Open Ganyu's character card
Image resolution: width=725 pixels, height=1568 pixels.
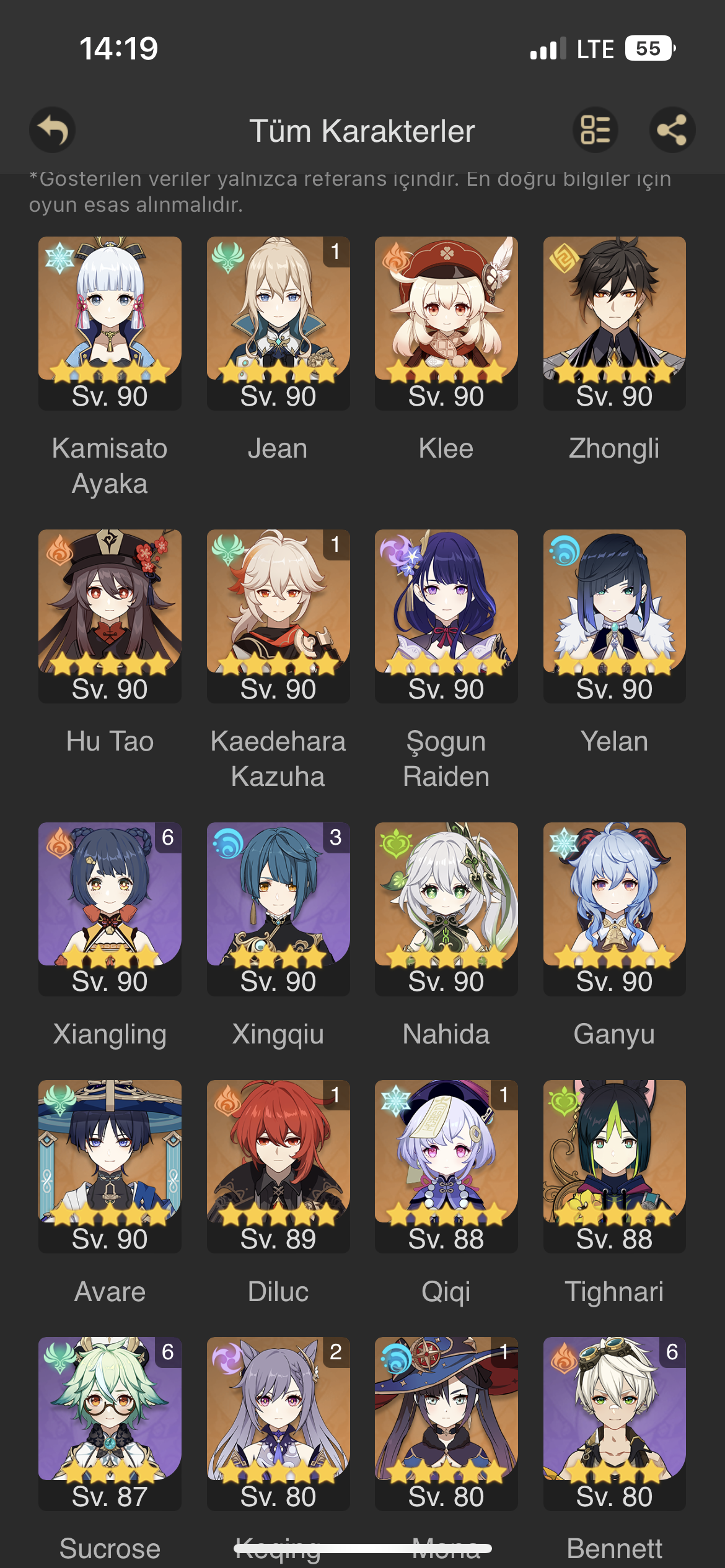[614, 908]
